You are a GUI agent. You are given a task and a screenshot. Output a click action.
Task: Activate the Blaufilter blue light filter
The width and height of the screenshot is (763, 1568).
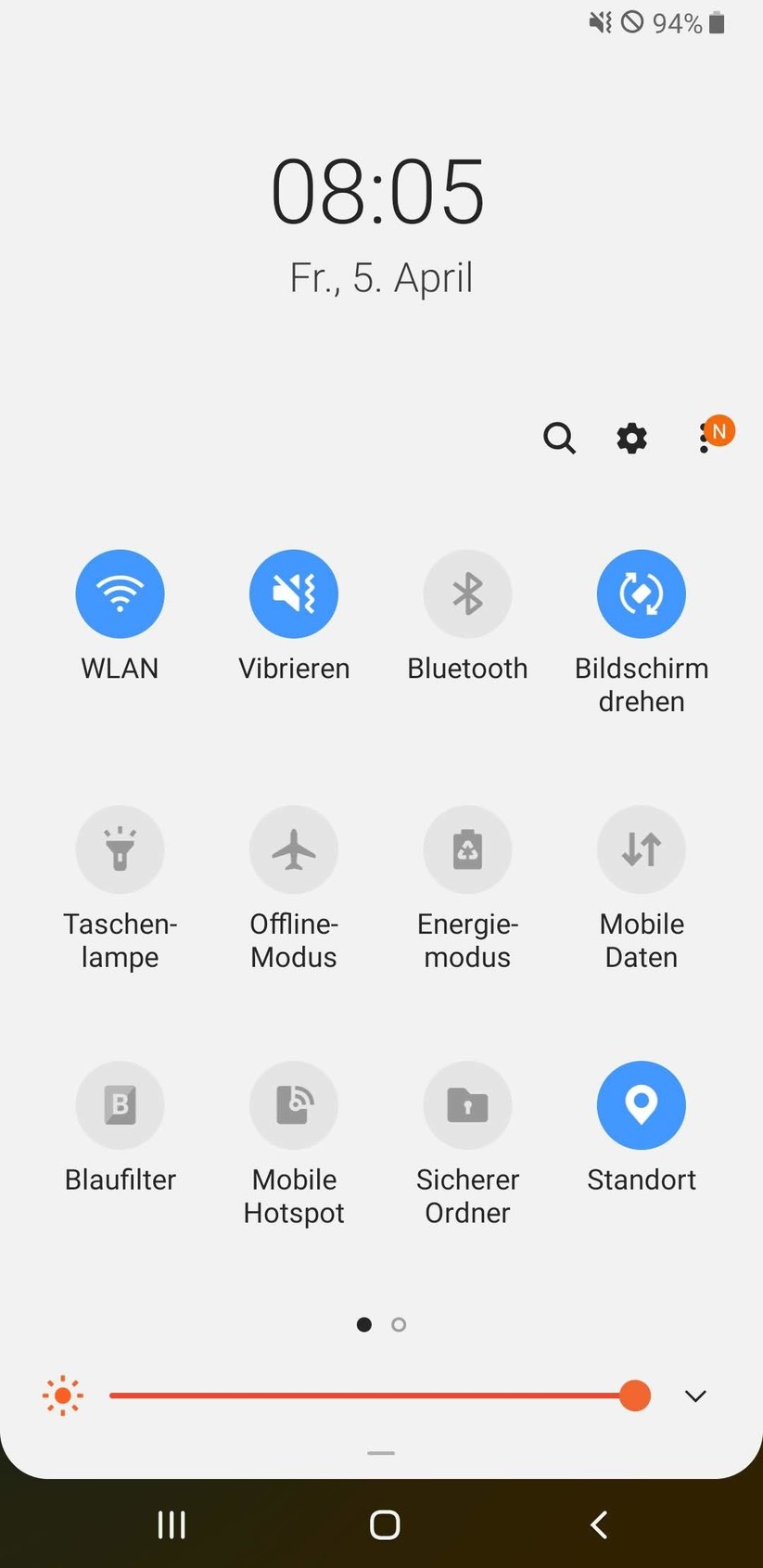click(x=120, y=1104)
